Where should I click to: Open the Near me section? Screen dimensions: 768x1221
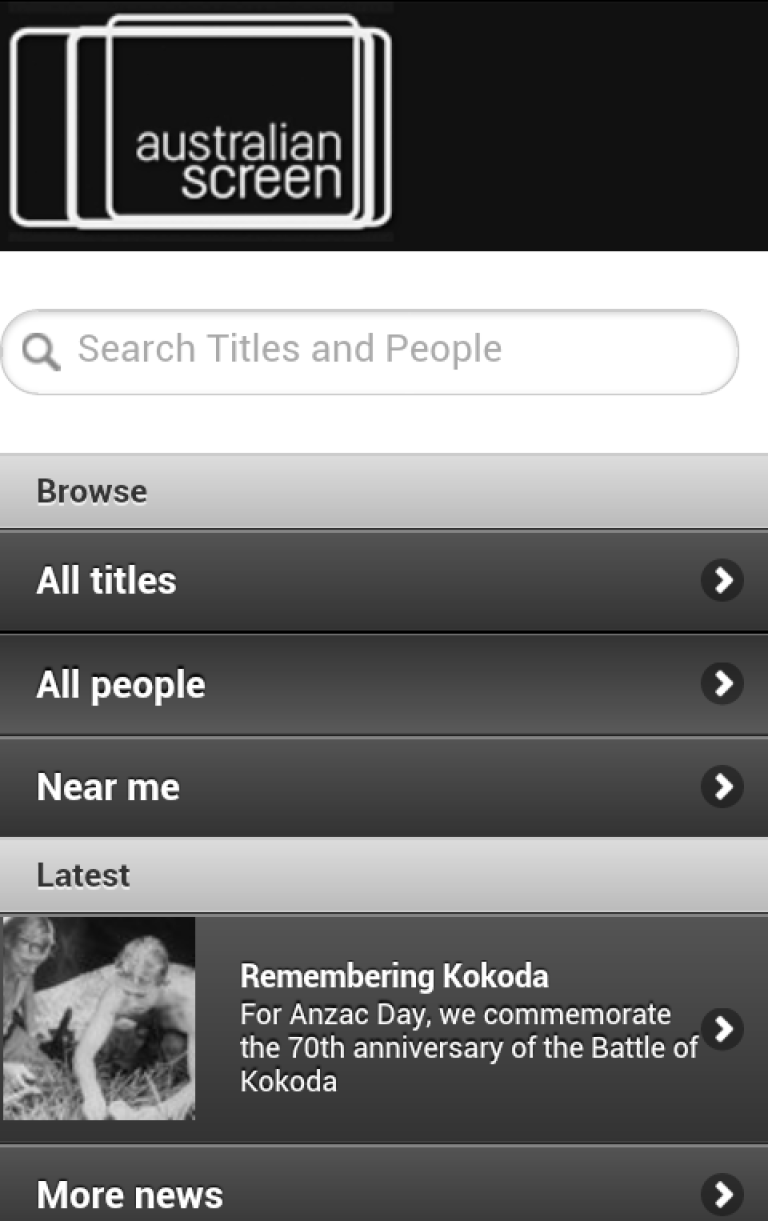384,787
